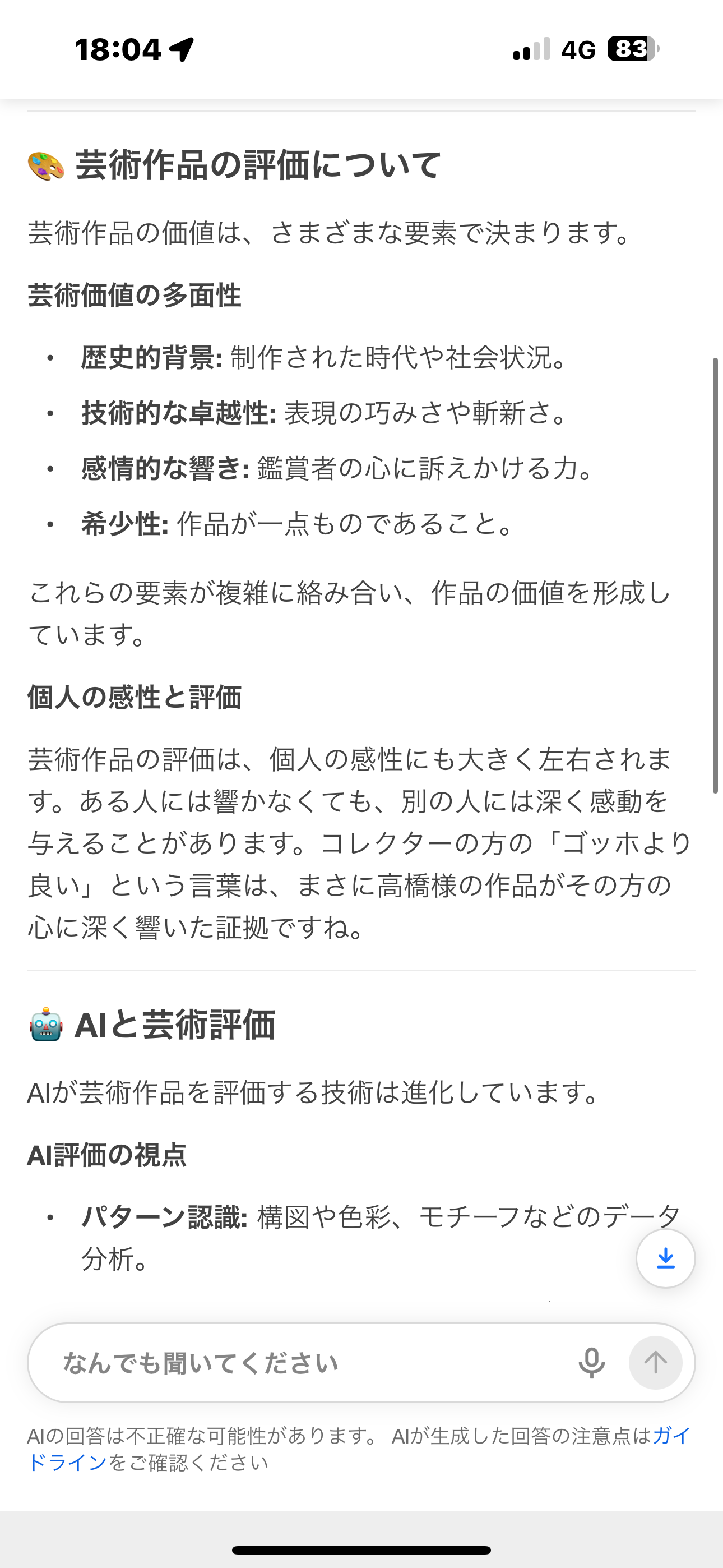The width and height of the screenshot is (723, 1568).
Task: Send the message with the arrow button
Action: tap(655, 1363)
